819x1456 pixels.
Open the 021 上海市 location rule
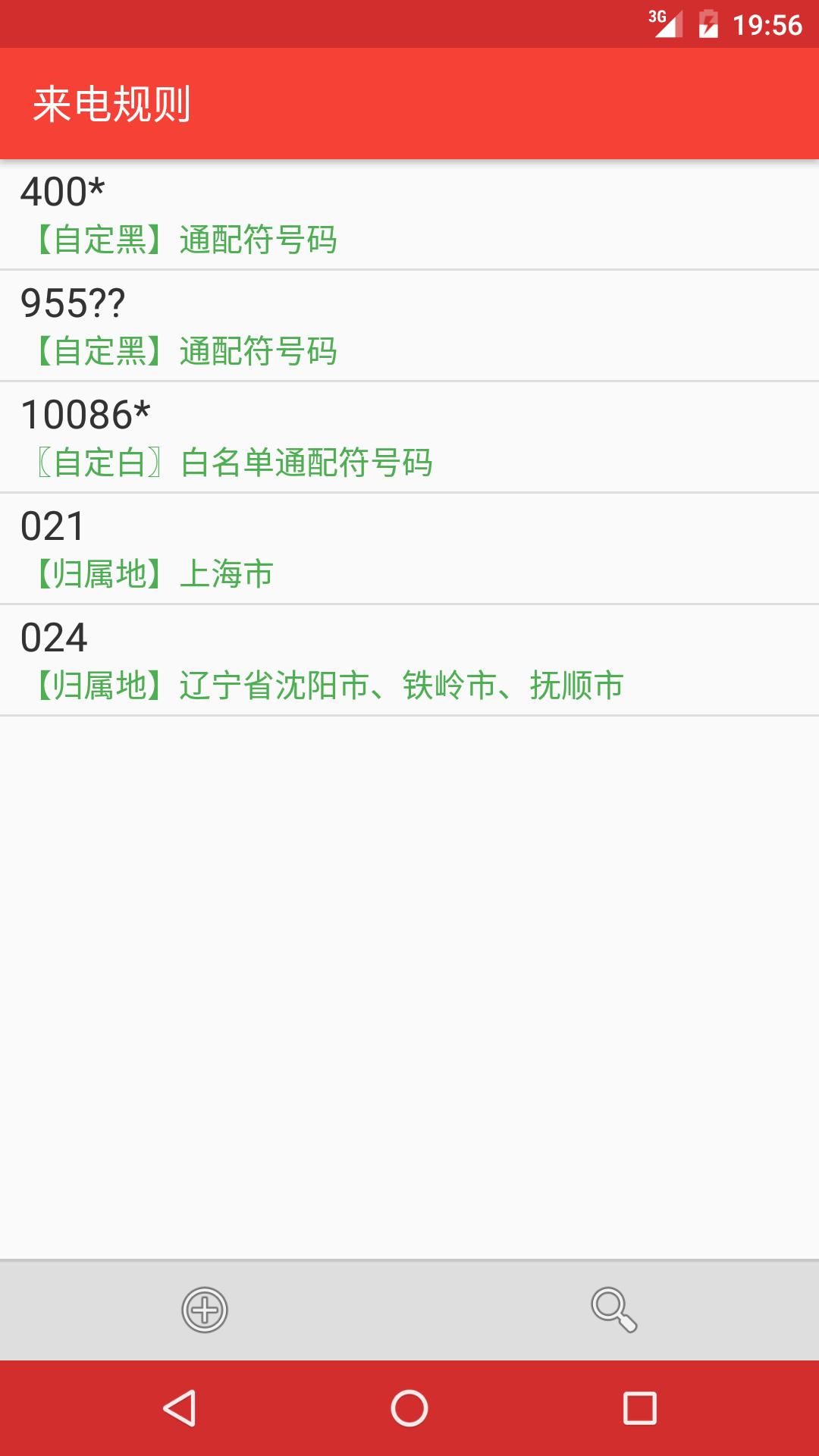pyautogui.click(x=409, y=549)
